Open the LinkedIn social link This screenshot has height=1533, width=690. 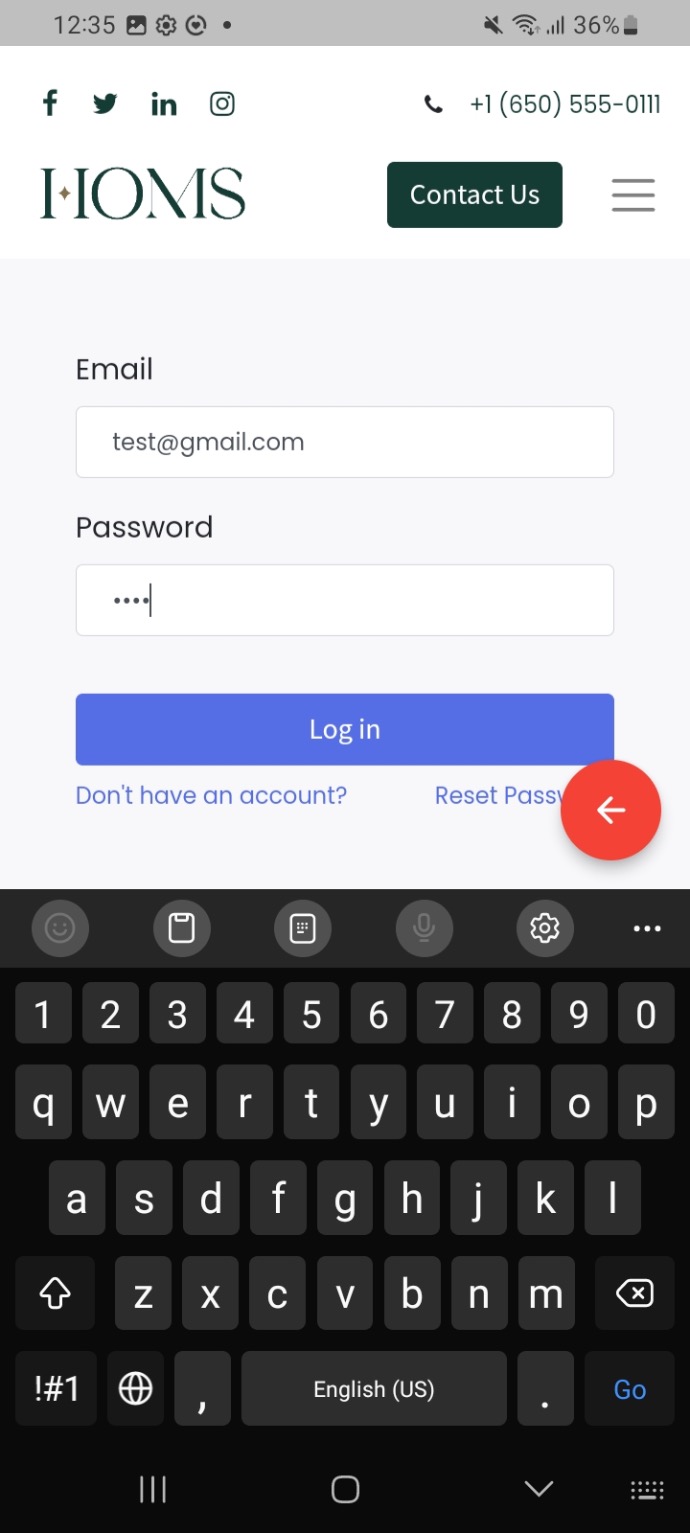point(164,104)
